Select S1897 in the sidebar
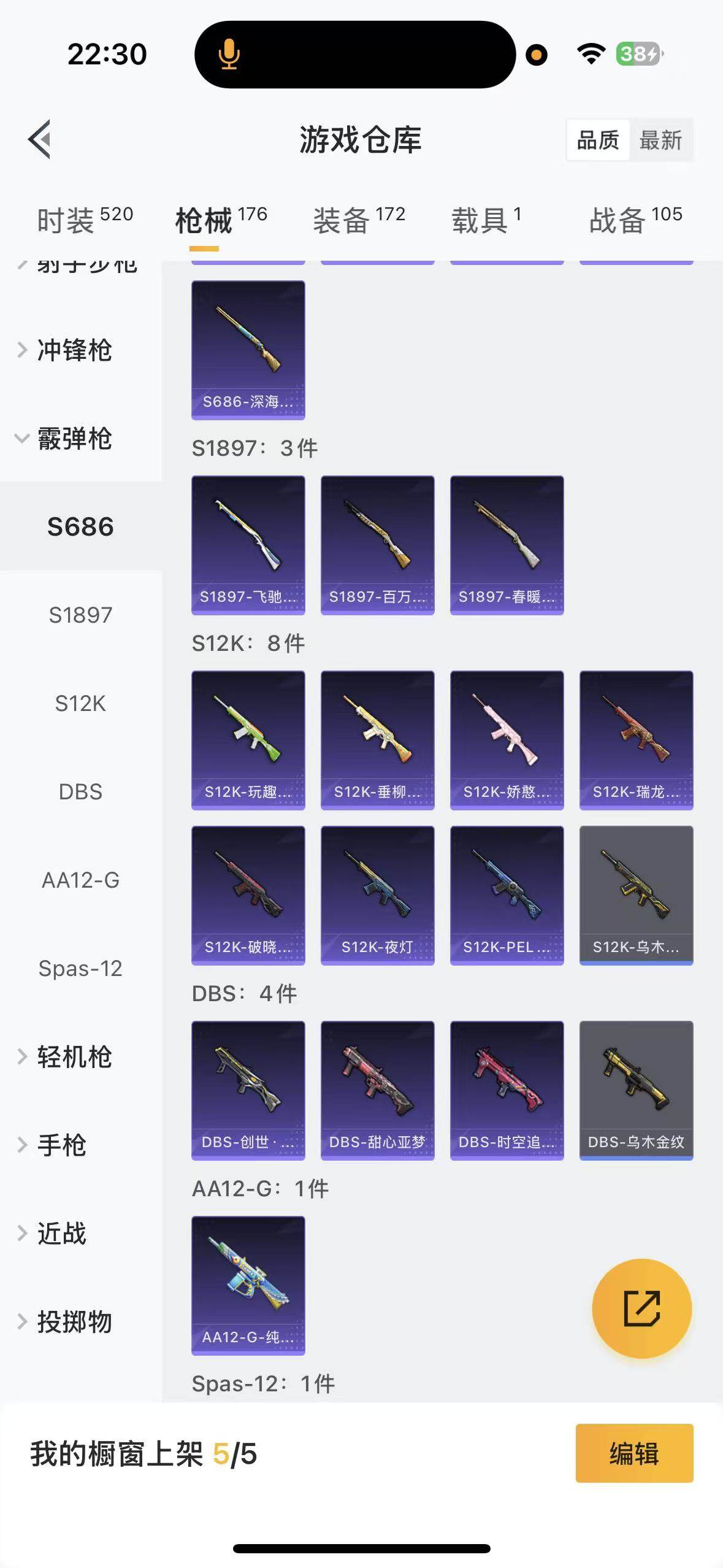 tap(80, 615)
